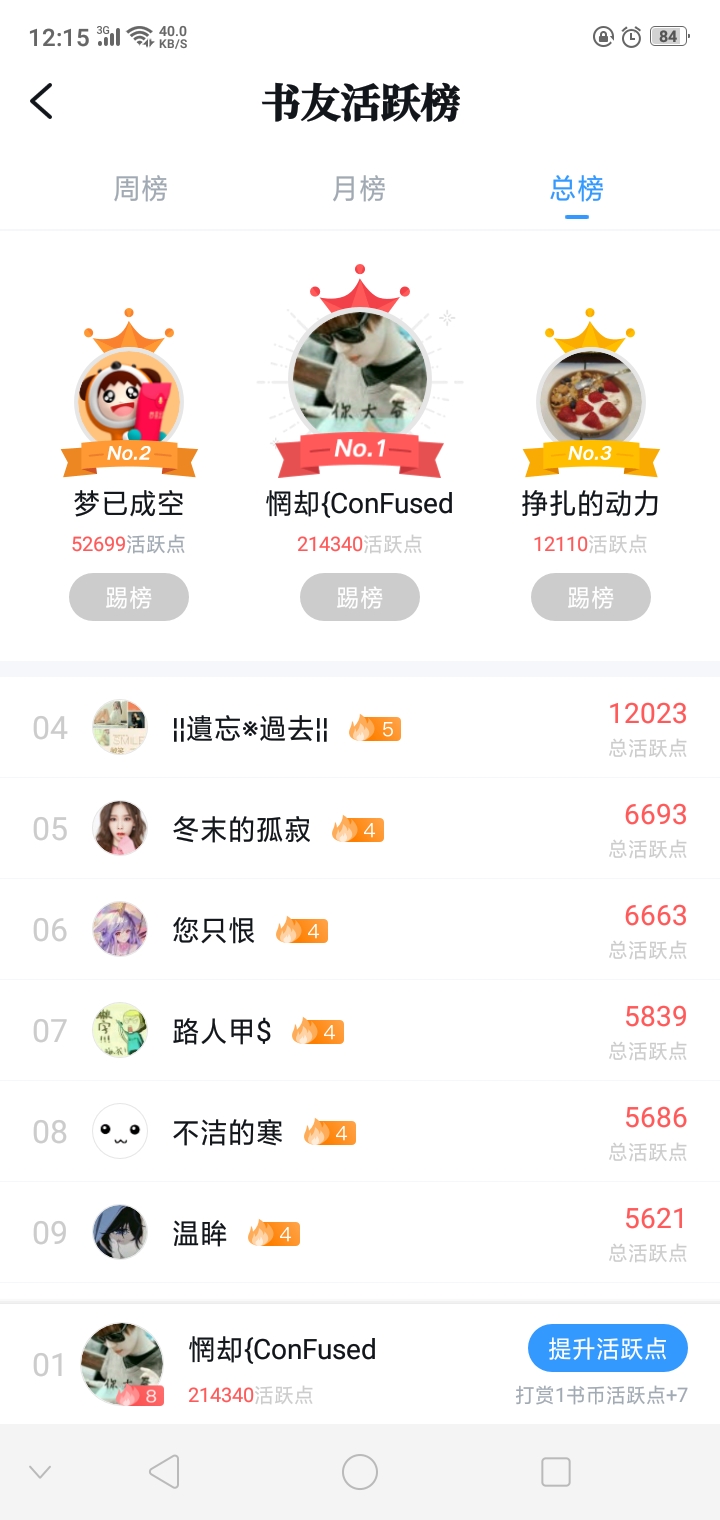The height and width of the screenshot is (1520, 720).
Task: Switch to the 周榜 tab
Action: (x=140, y=189)
